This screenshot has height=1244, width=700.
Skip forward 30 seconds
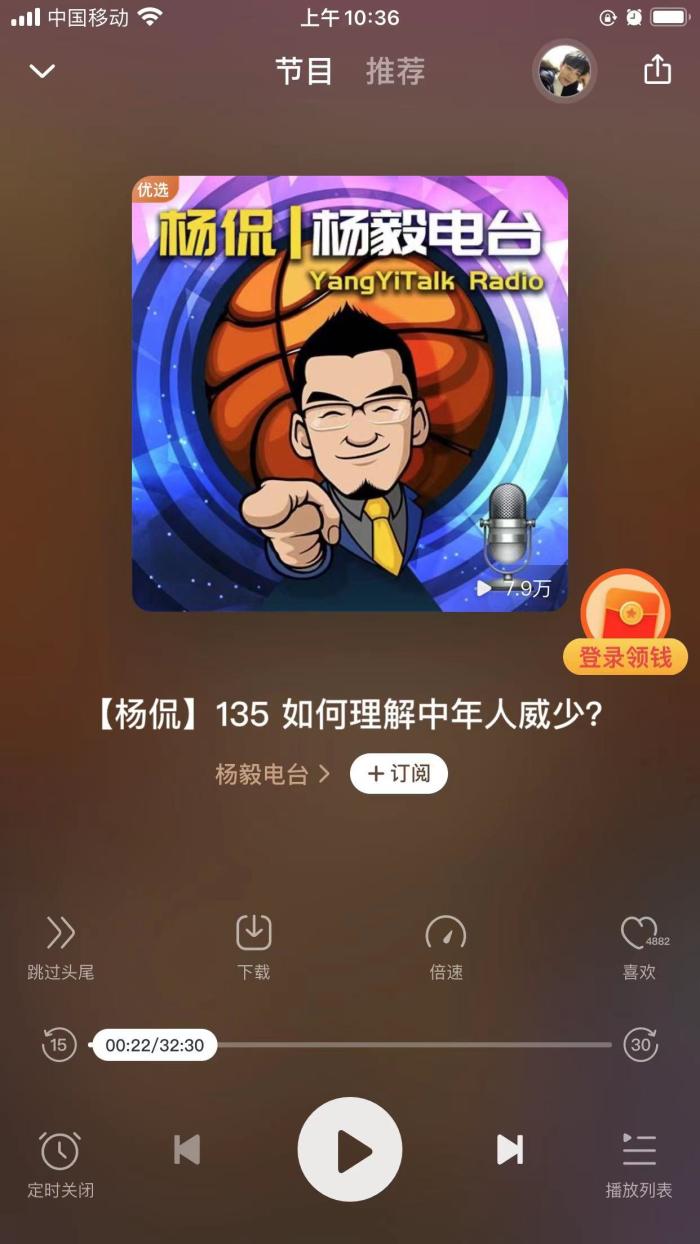[641, 1046]
